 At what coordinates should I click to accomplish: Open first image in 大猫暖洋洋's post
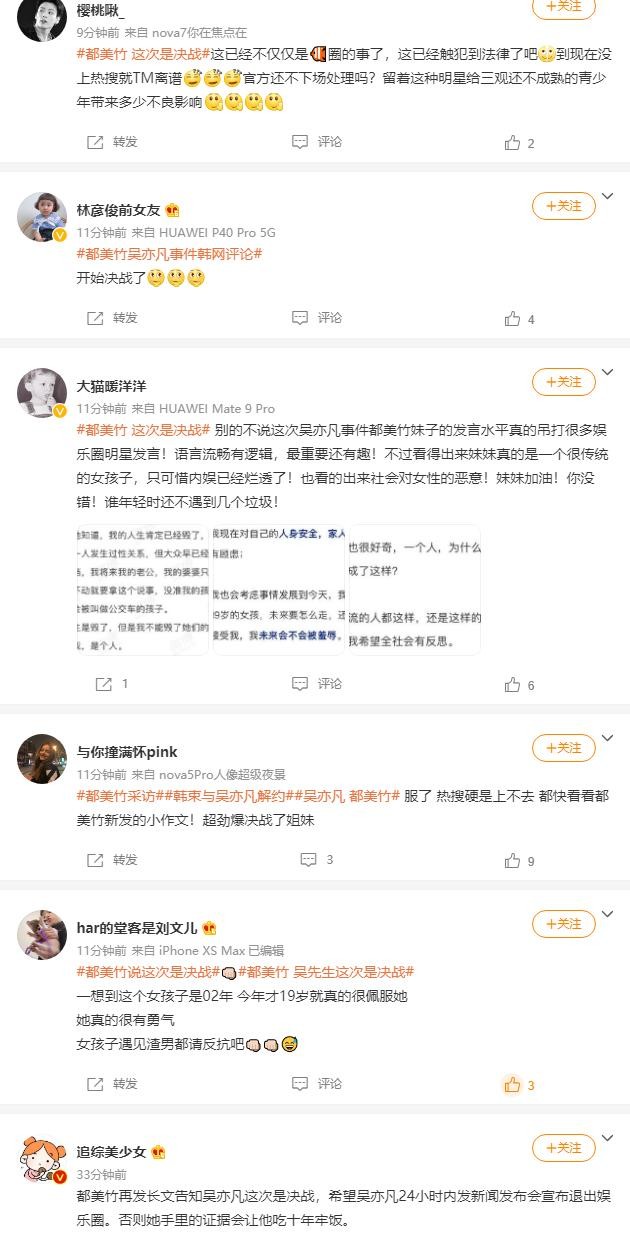142,590
